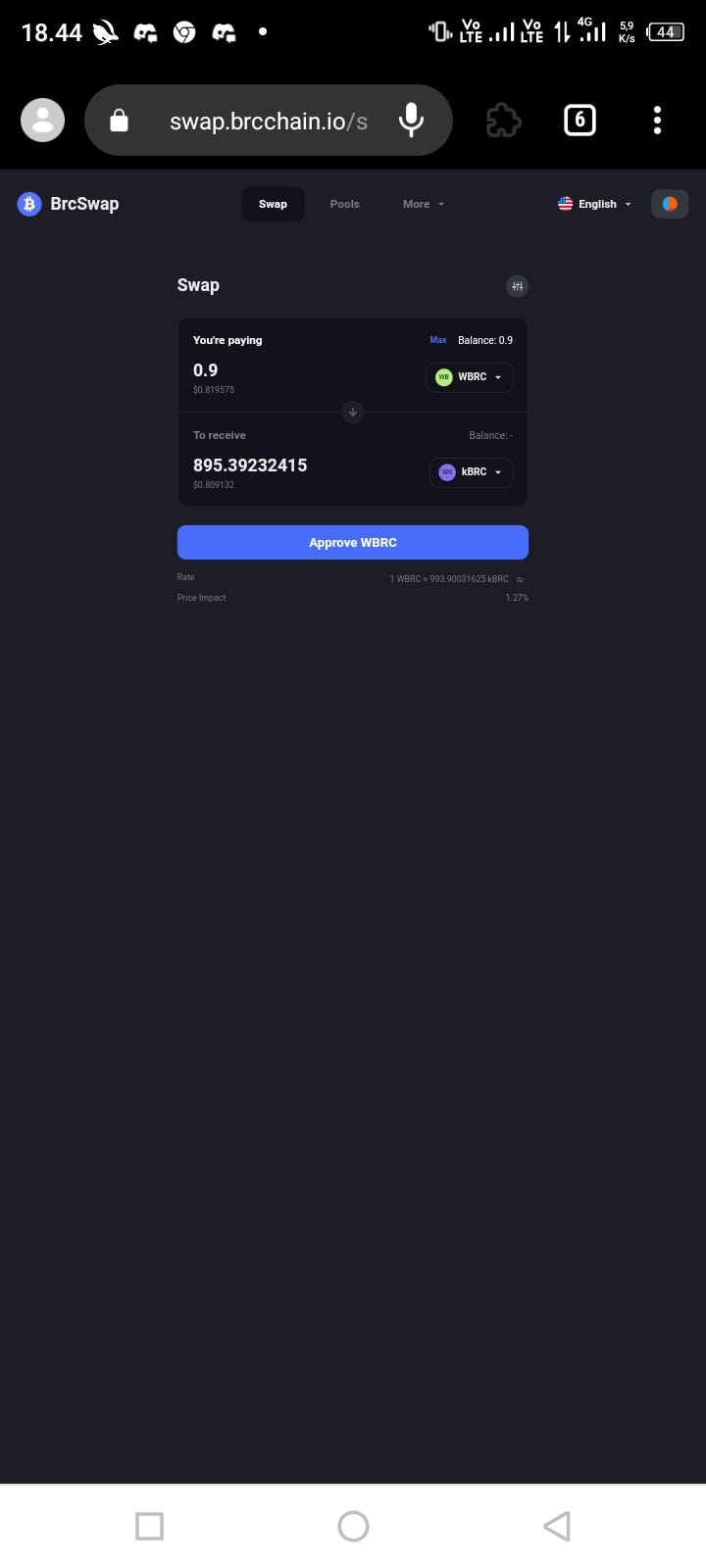Viewport: 706px width, 1568px height.
Task: Open the WBRC token selector
Action: coord(470,377)
